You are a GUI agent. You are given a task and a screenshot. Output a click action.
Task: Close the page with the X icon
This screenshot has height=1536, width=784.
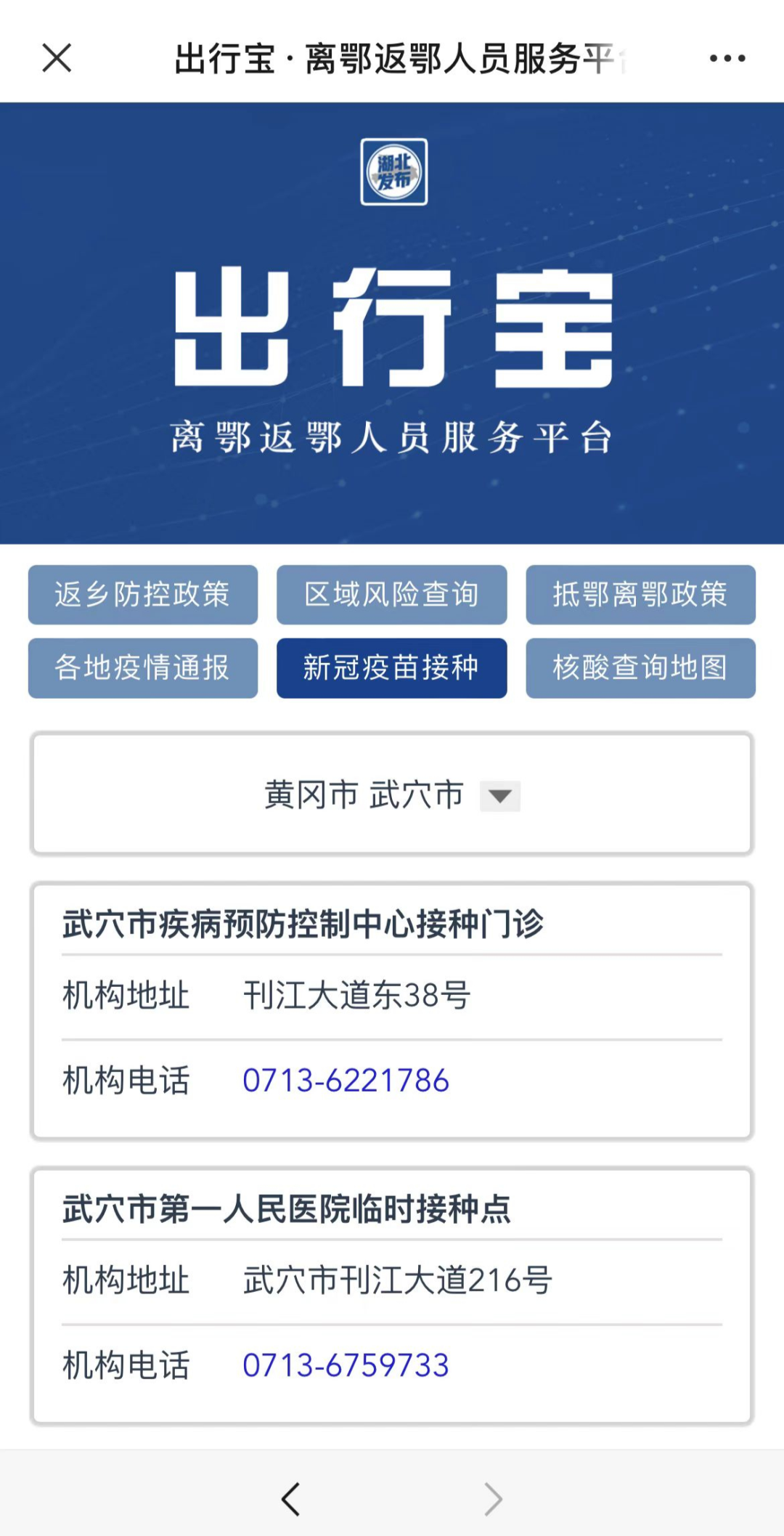click(x=57, y=58)
